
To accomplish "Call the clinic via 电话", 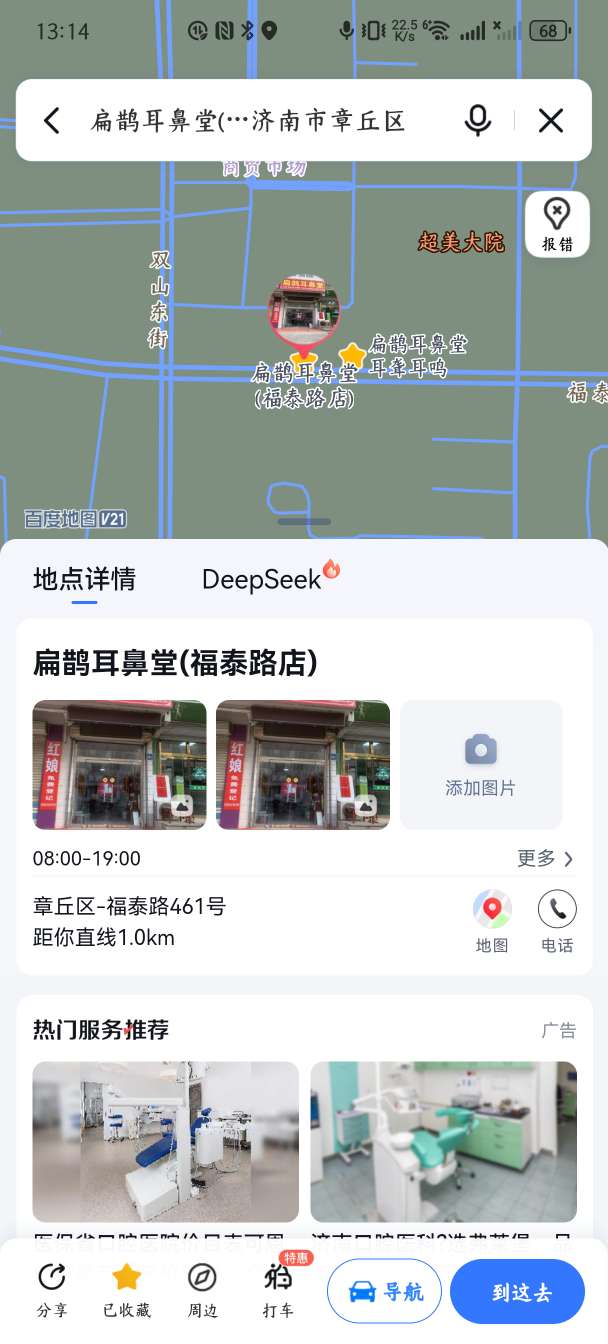I will (557, 920).
